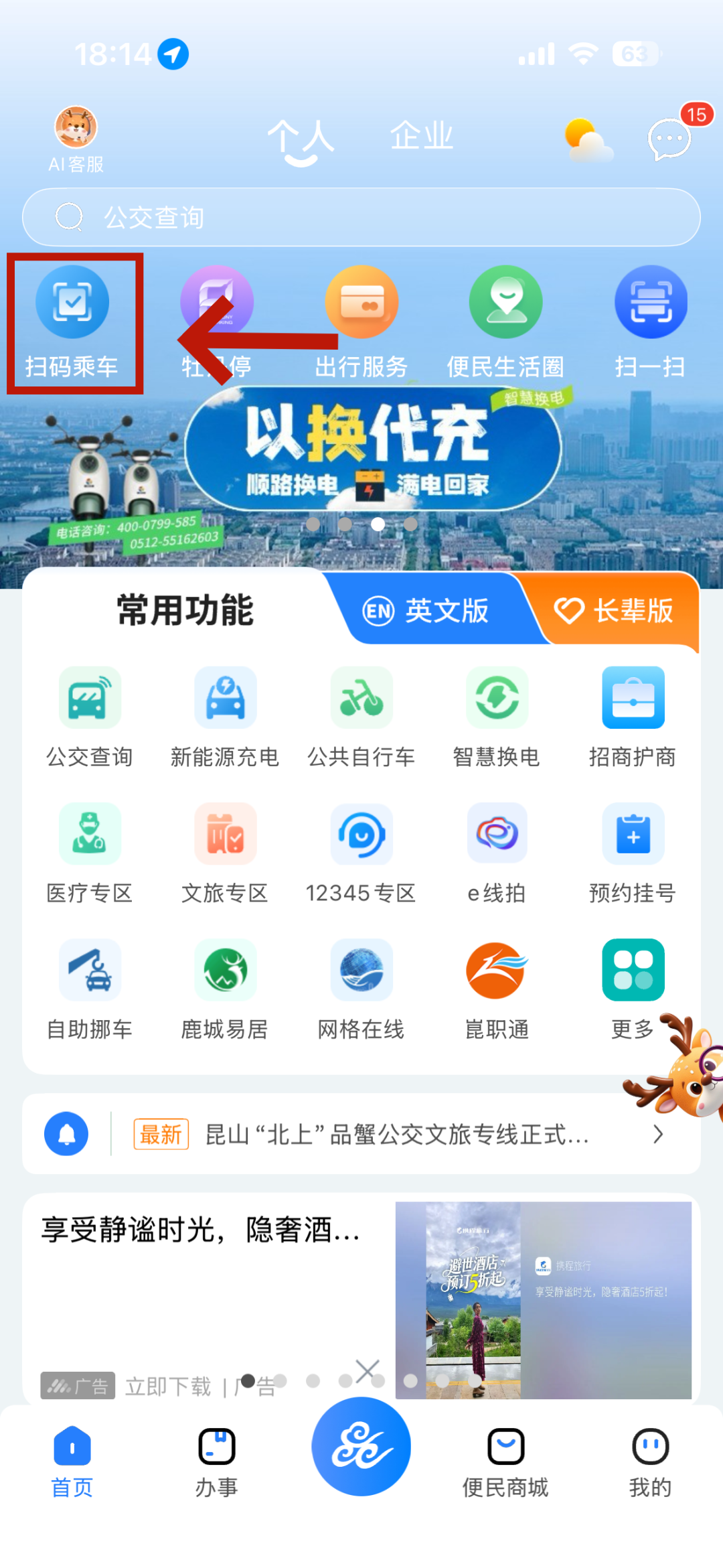
Task: Open the AI客服 assistant
Action: click(76, 139)
